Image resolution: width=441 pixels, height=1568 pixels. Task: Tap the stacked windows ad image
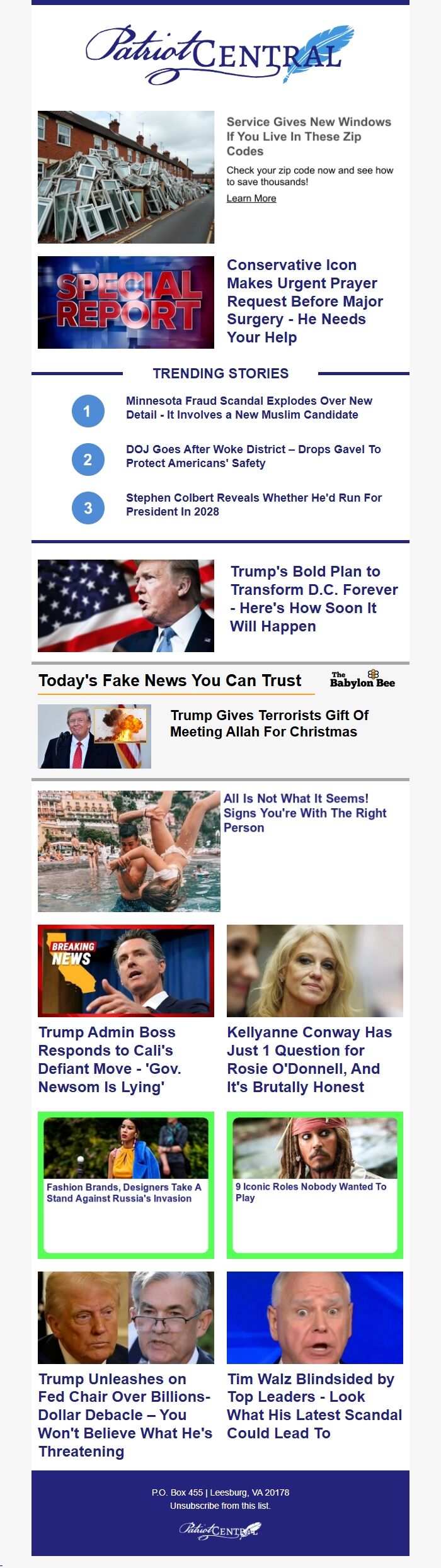point(126,177)
